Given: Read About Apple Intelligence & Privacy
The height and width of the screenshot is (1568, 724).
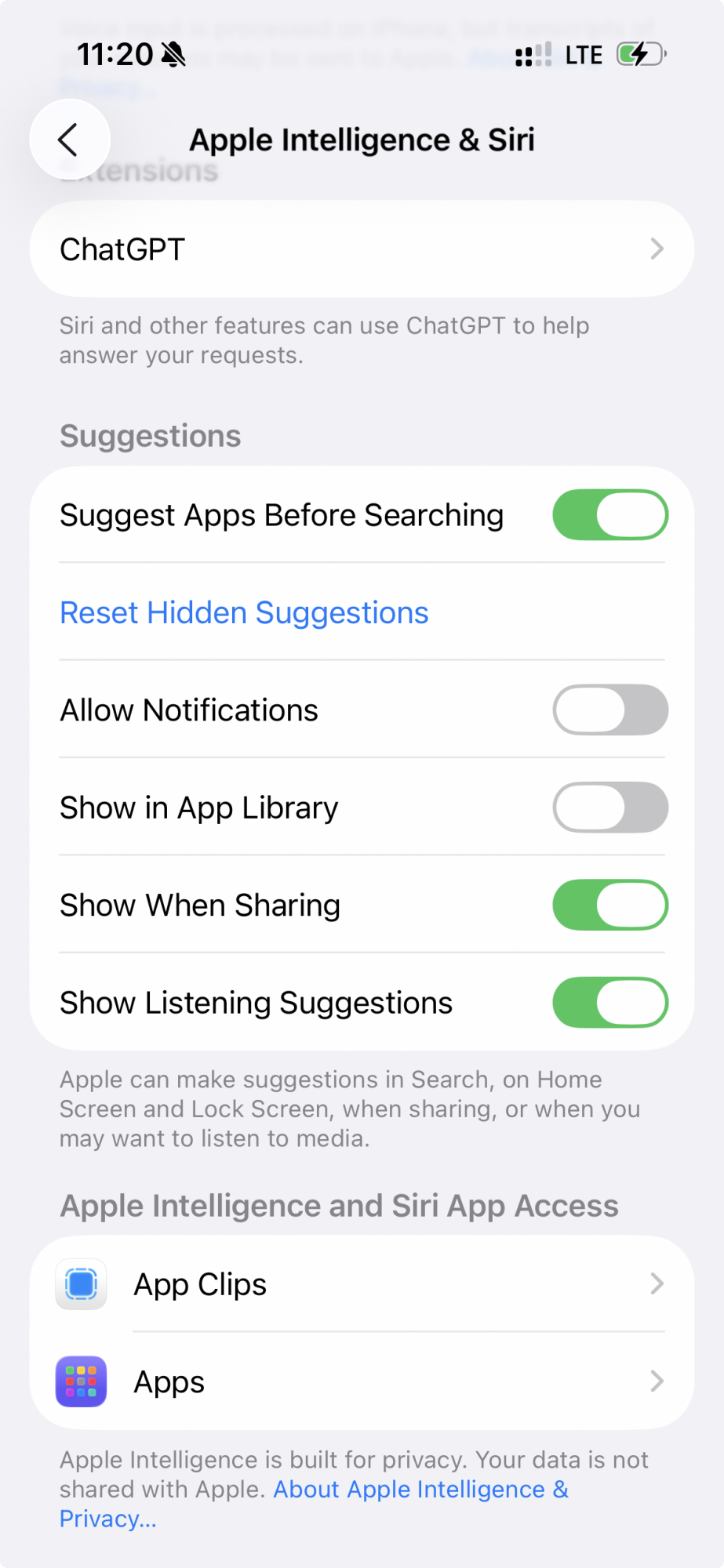Looking at the screenshot, I should (420, 1490).
